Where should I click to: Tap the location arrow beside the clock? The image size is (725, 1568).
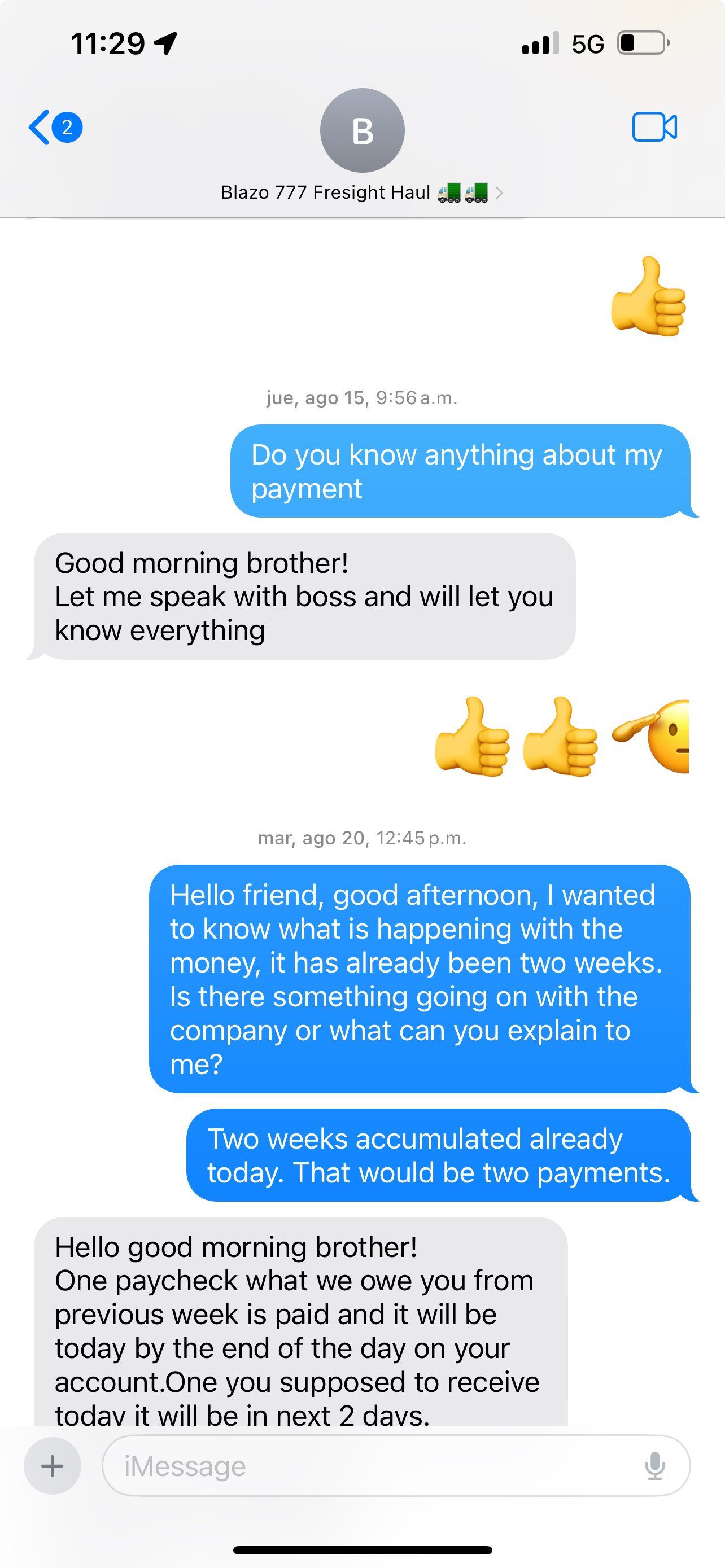click(x=163, y=42)
